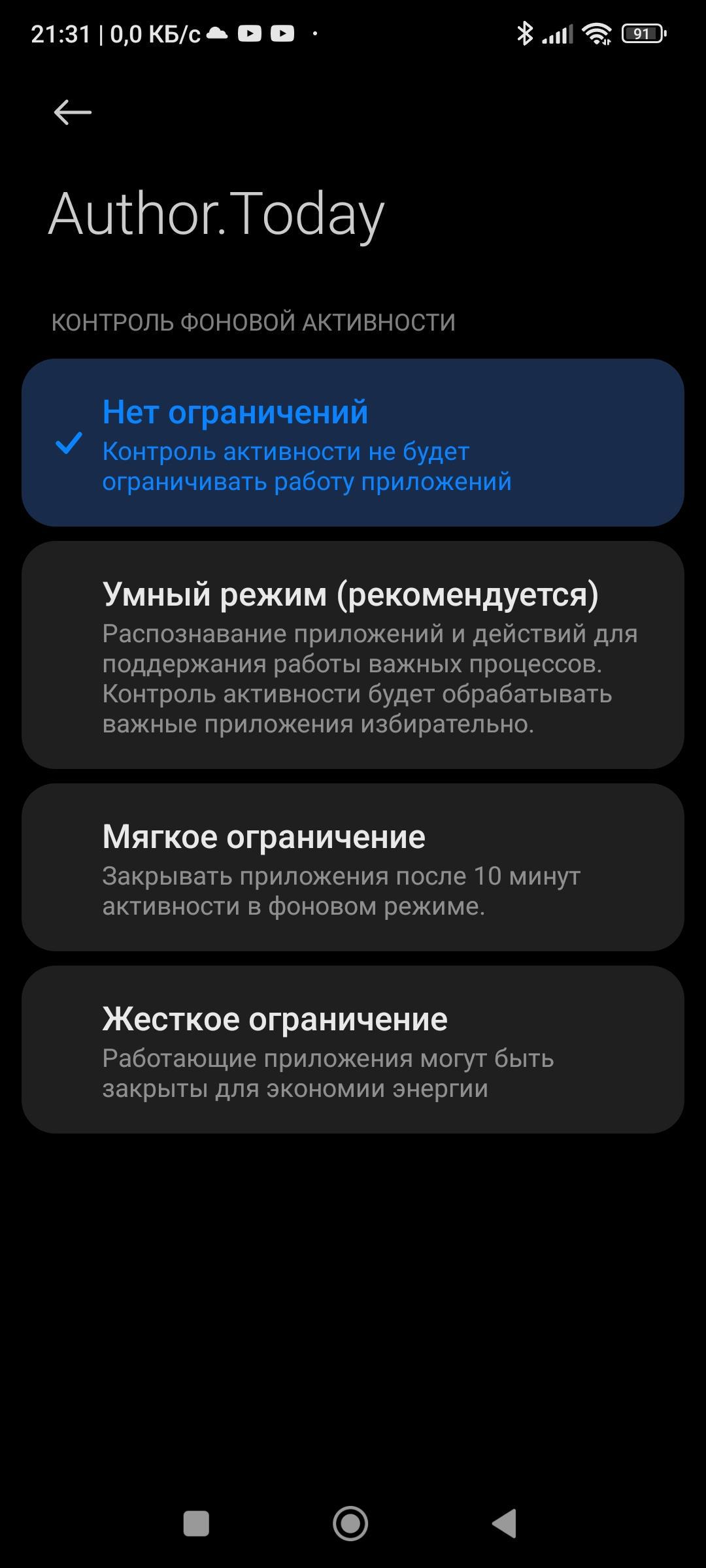Viewport: 706px width, 1568px height.
Task: Select the 'Нет ограничений' option
Action: [x=353, y=442]
